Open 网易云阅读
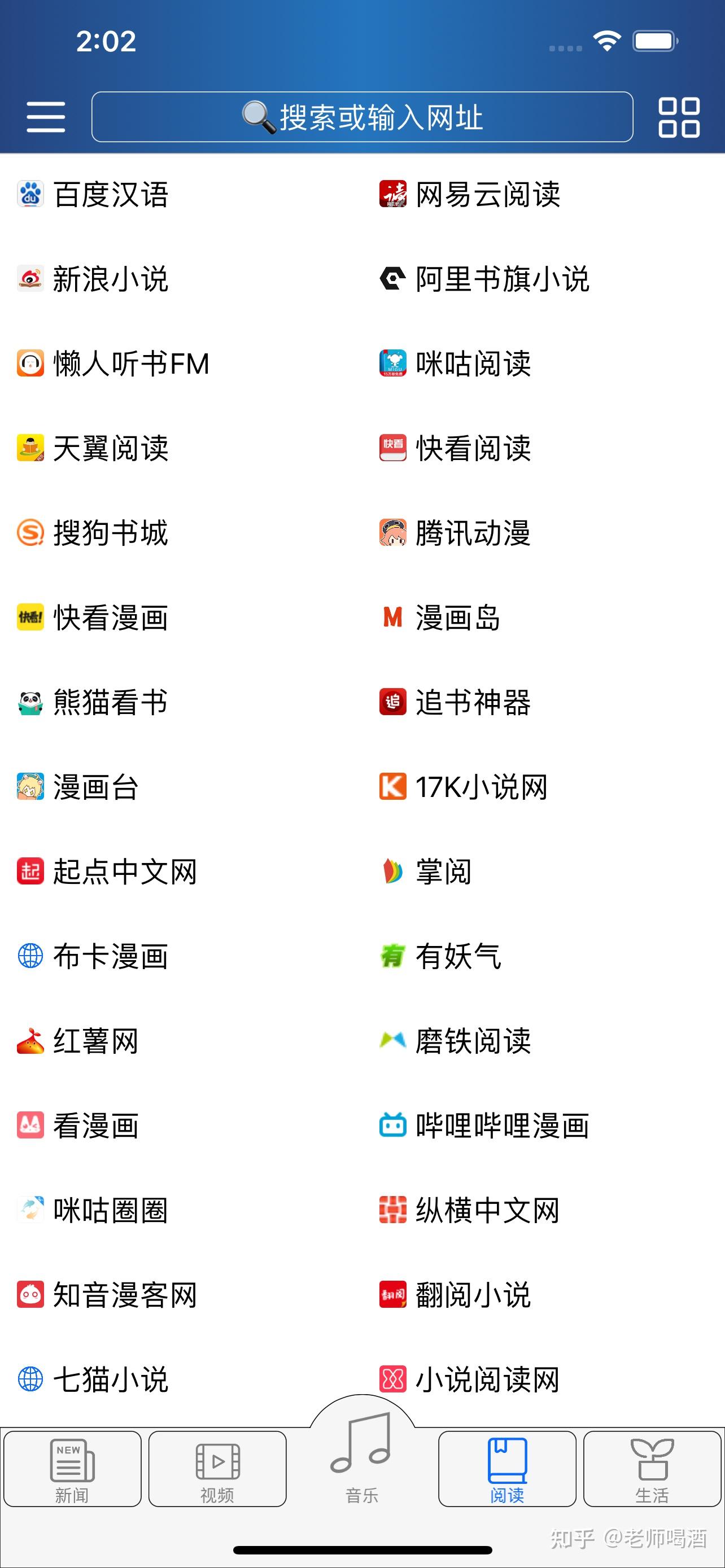The height and width of the screenshot is (1568, 725). [487, 195]
